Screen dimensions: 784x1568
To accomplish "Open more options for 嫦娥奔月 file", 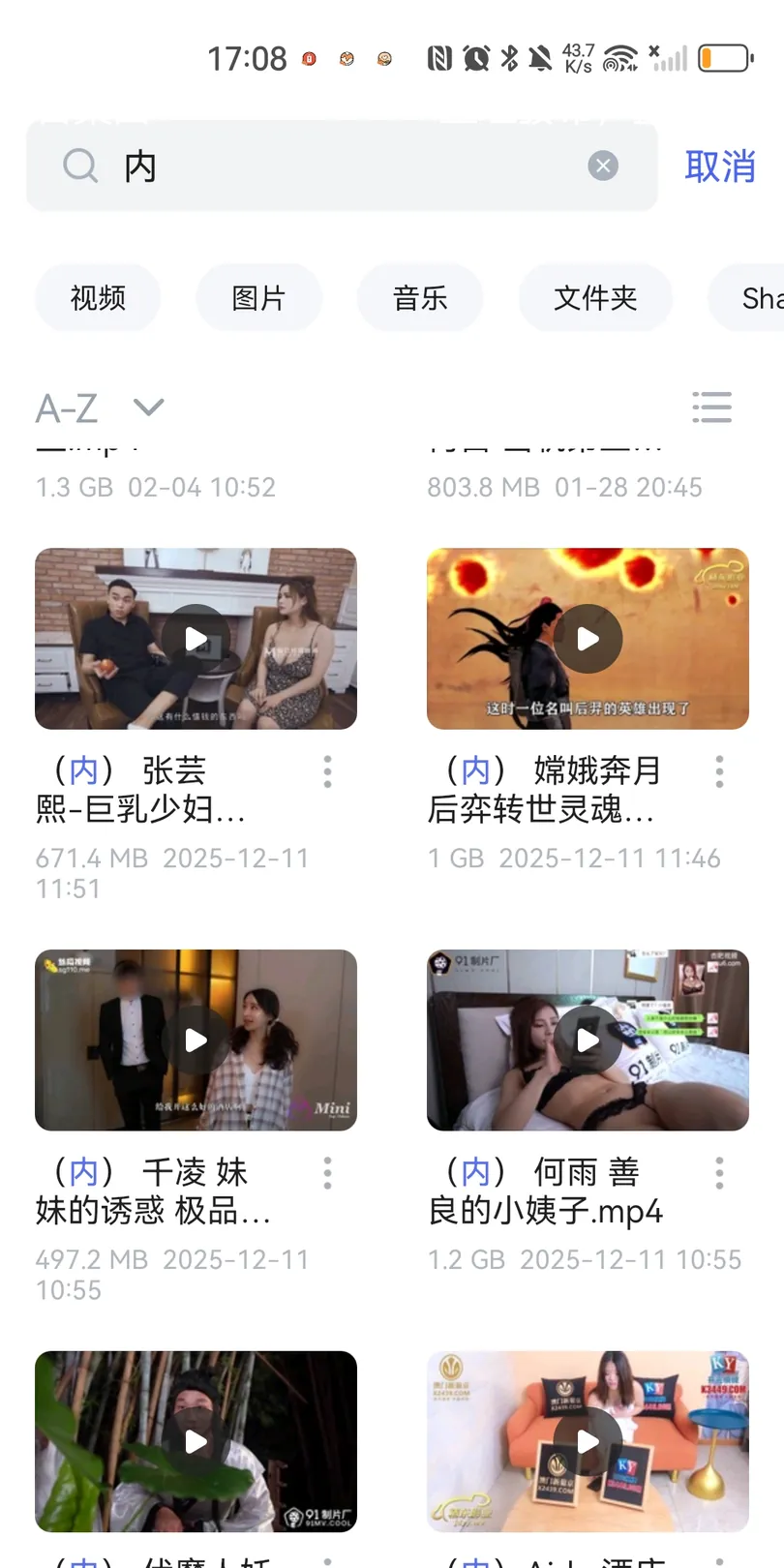I will pos(719,771).
